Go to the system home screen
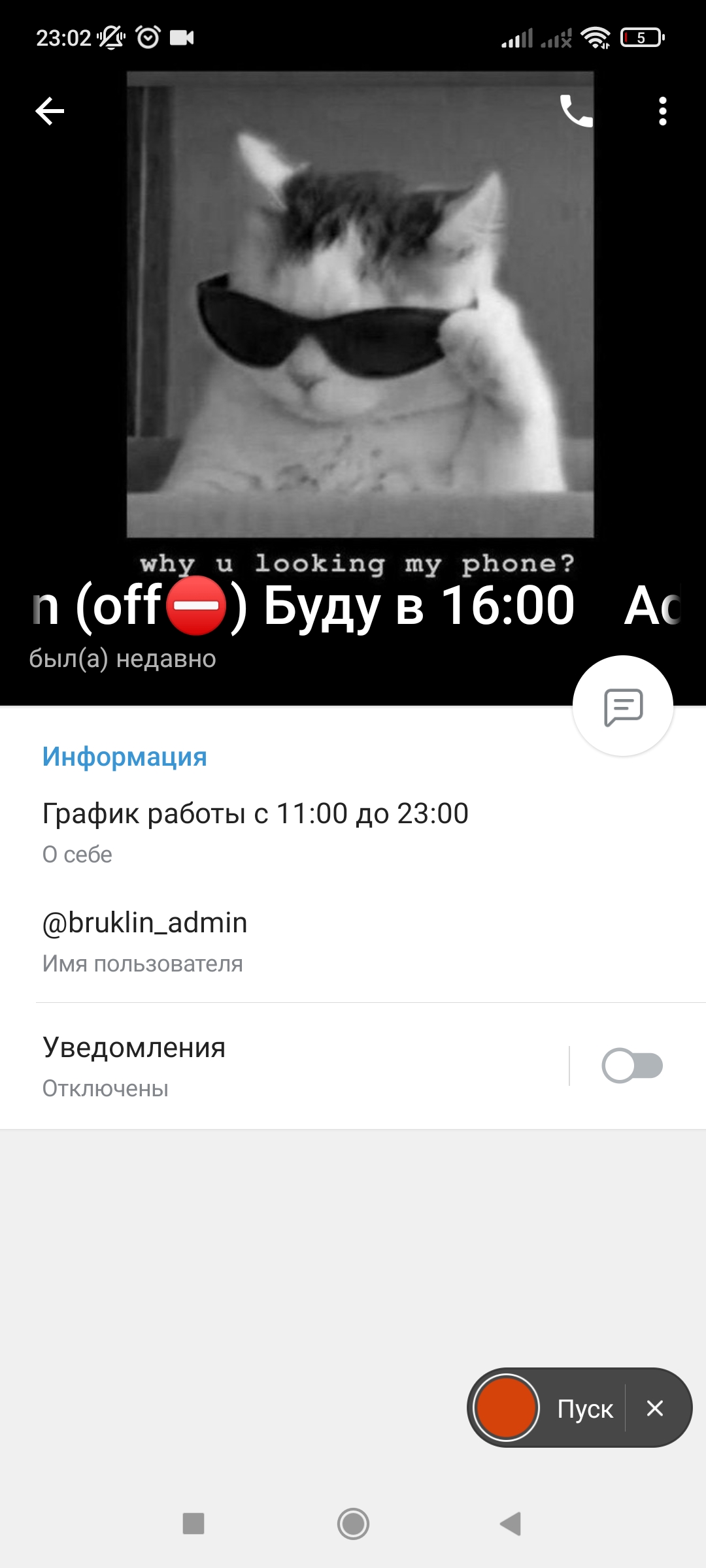Image resolution: width=706 pixels, height=1568 pixels. tap(353, 1524)
